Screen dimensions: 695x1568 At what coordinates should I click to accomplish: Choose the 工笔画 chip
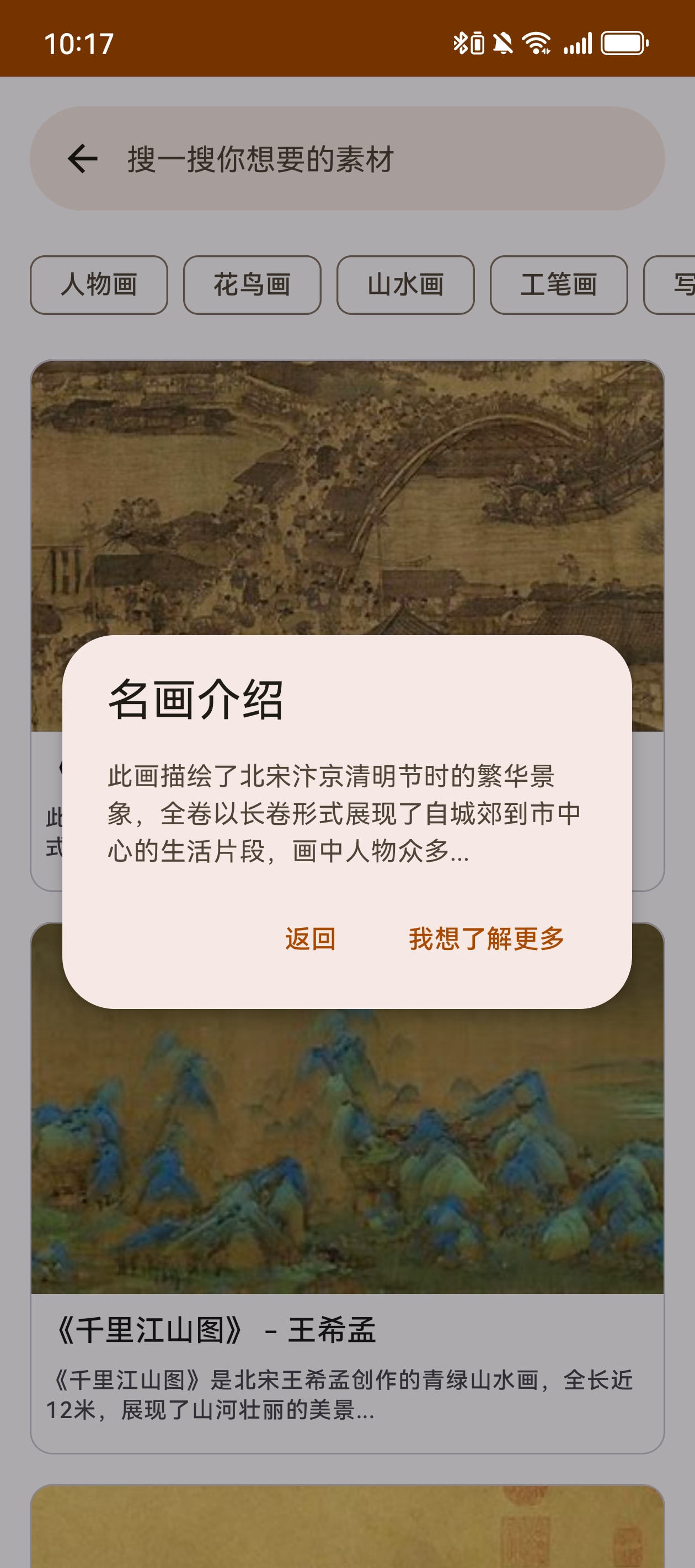coord(559,285)
